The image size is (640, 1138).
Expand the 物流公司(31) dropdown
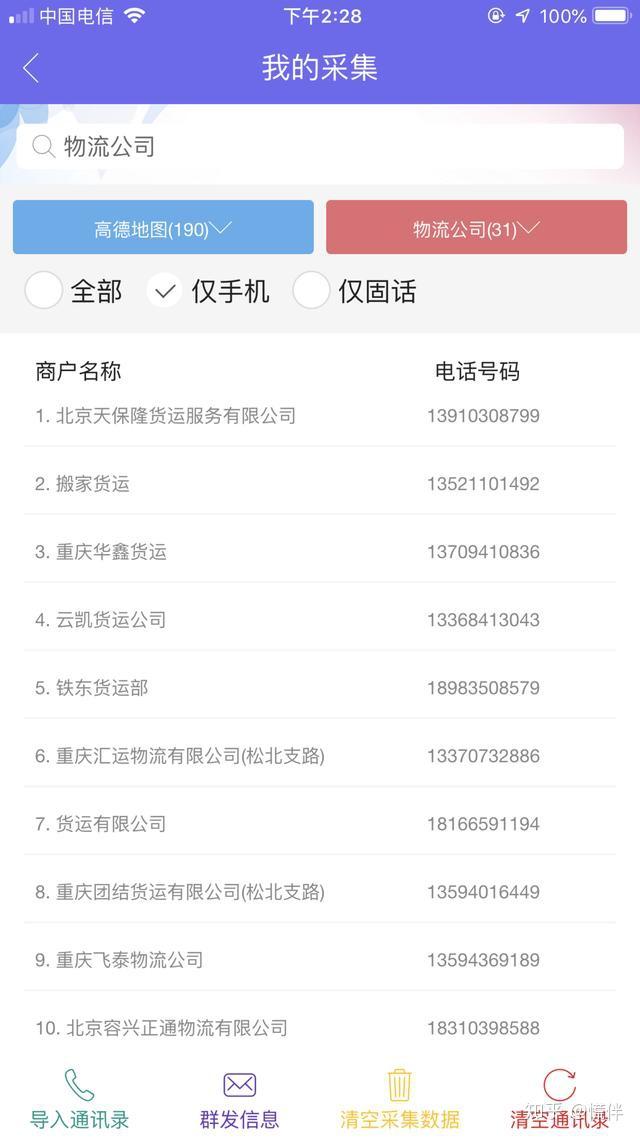click(x=477, y=227)
